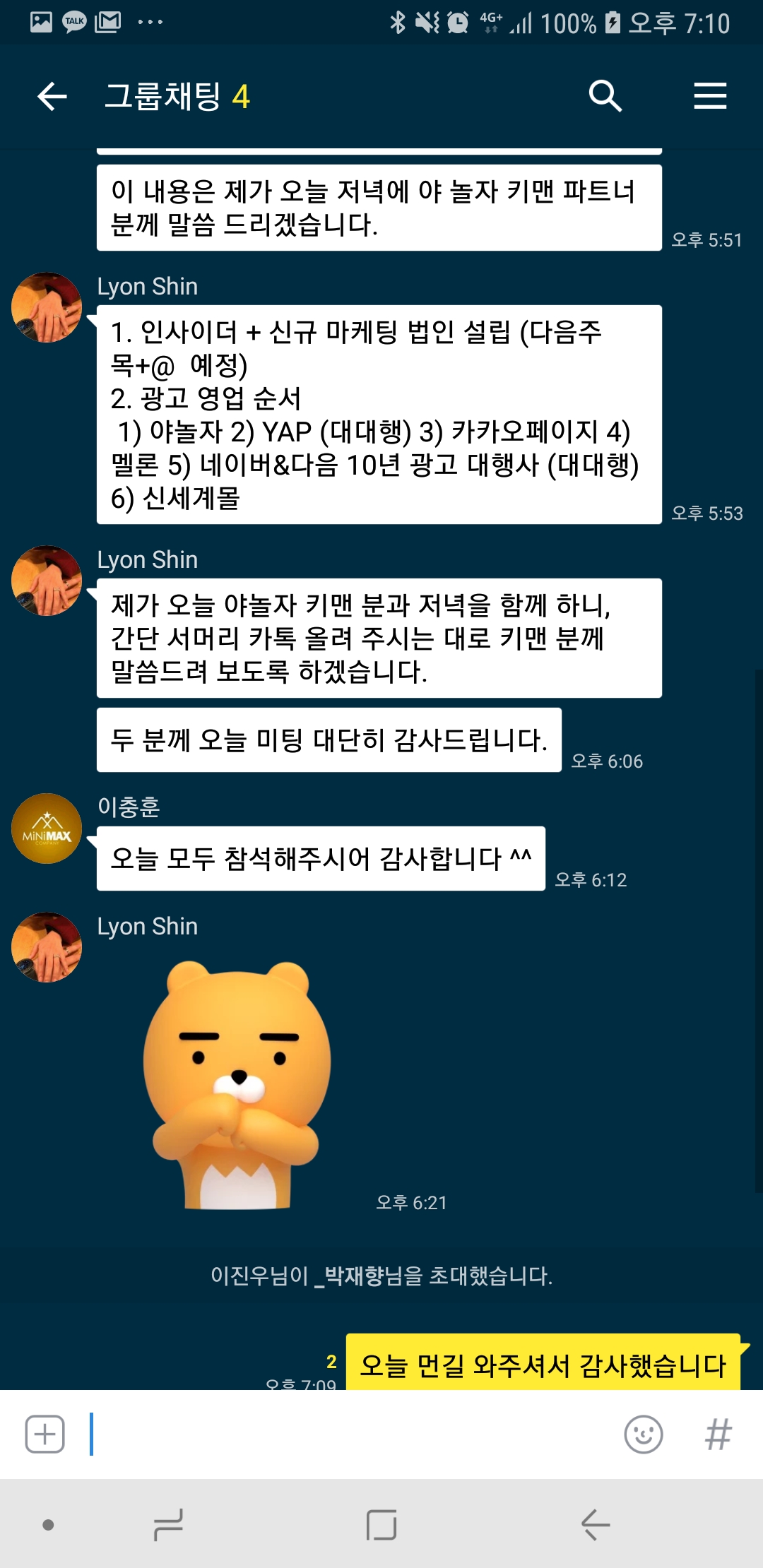Open the chat room hamburger menu
The image size is (763, 1568).
tap(710, 96)
